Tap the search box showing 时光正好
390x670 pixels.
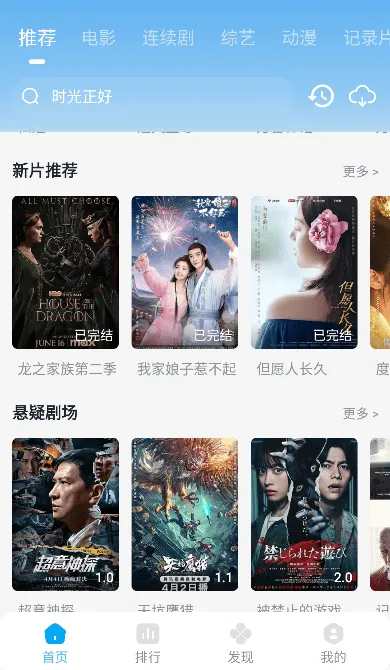[154, 97]
